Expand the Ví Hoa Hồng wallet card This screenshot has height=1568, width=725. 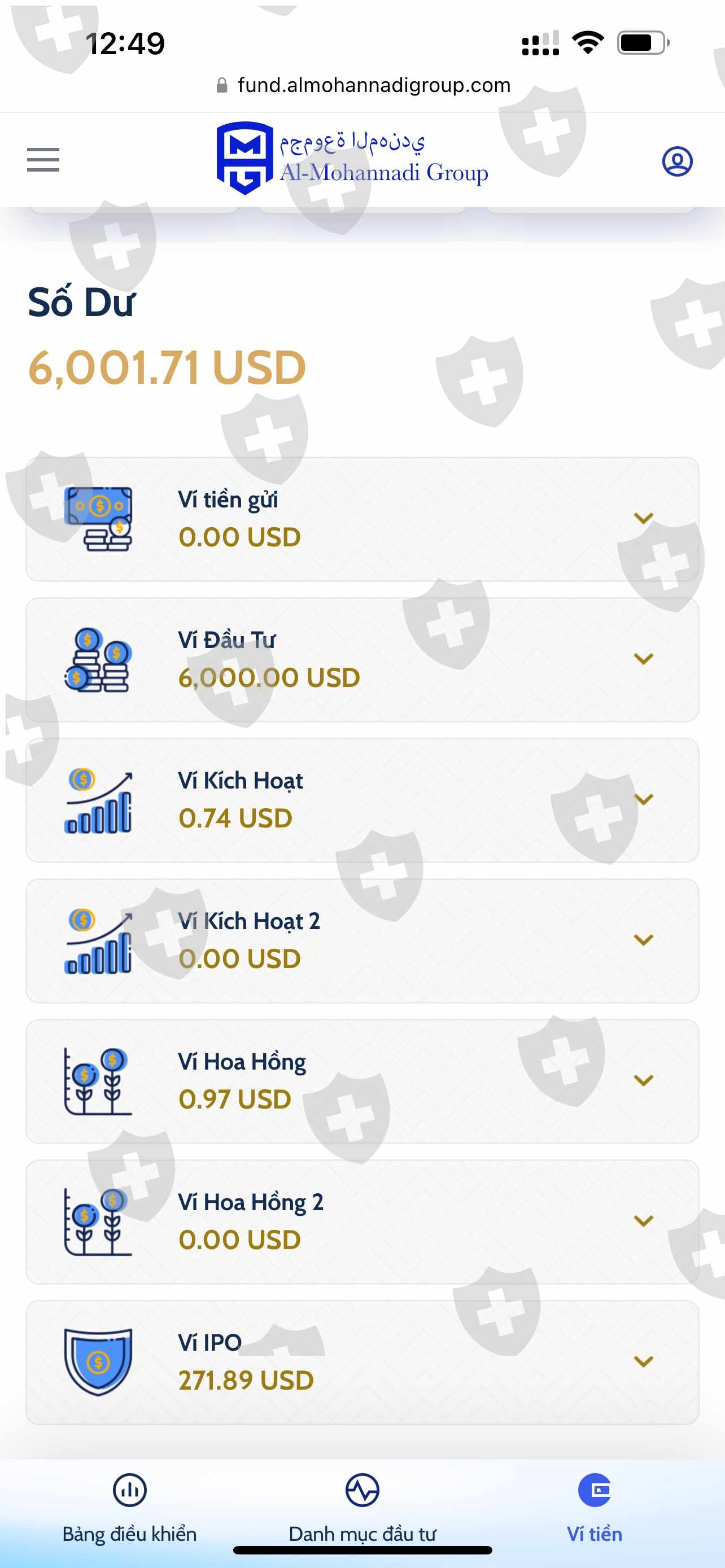click(x=643, y=1081)
